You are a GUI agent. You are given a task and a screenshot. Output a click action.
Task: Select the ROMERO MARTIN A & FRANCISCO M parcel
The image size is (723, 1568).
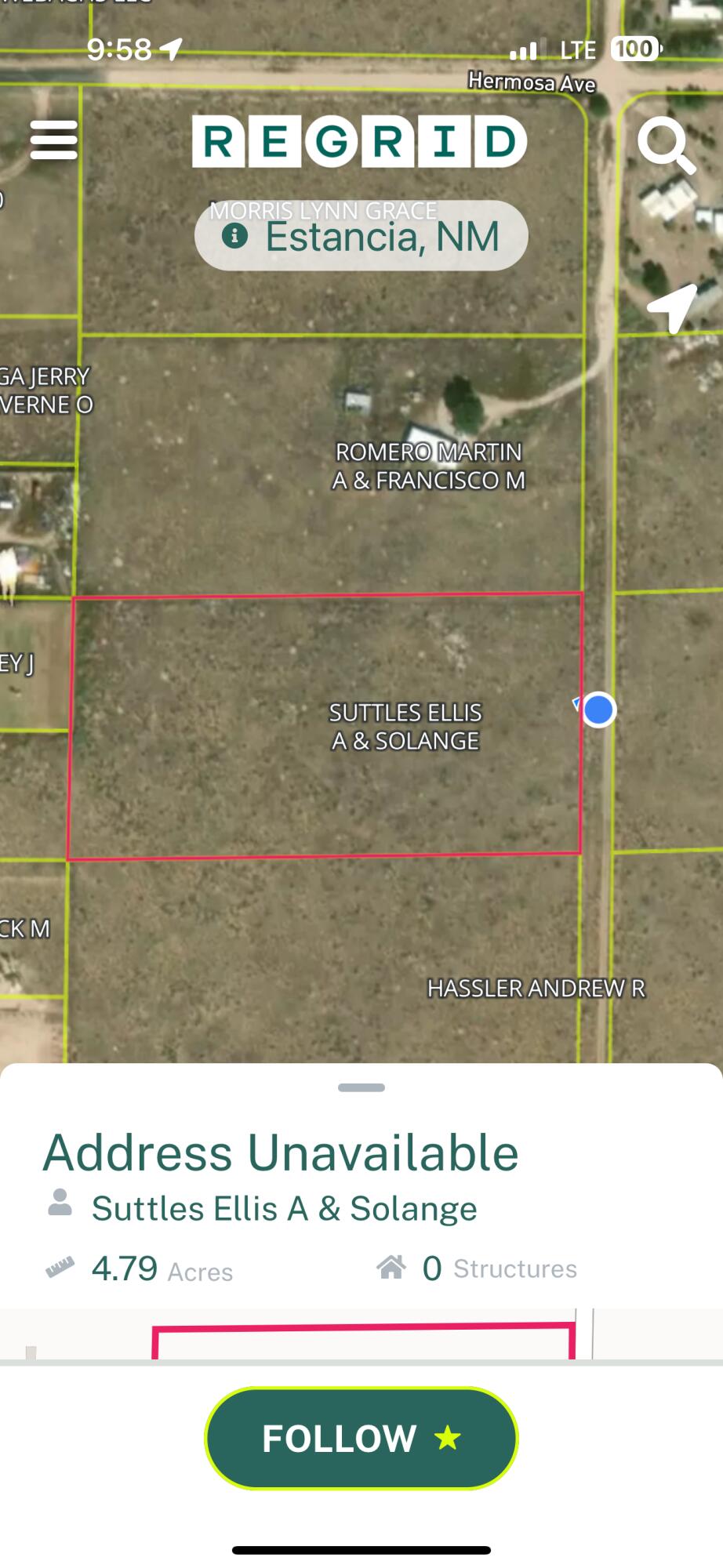click(430, 466)
